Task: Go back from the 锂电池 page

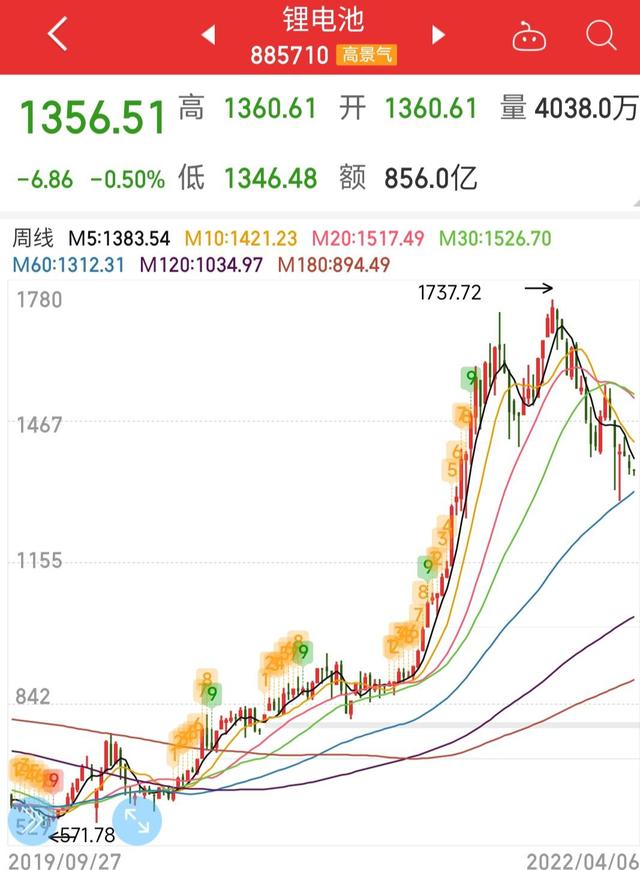Action: pos(58,36)
